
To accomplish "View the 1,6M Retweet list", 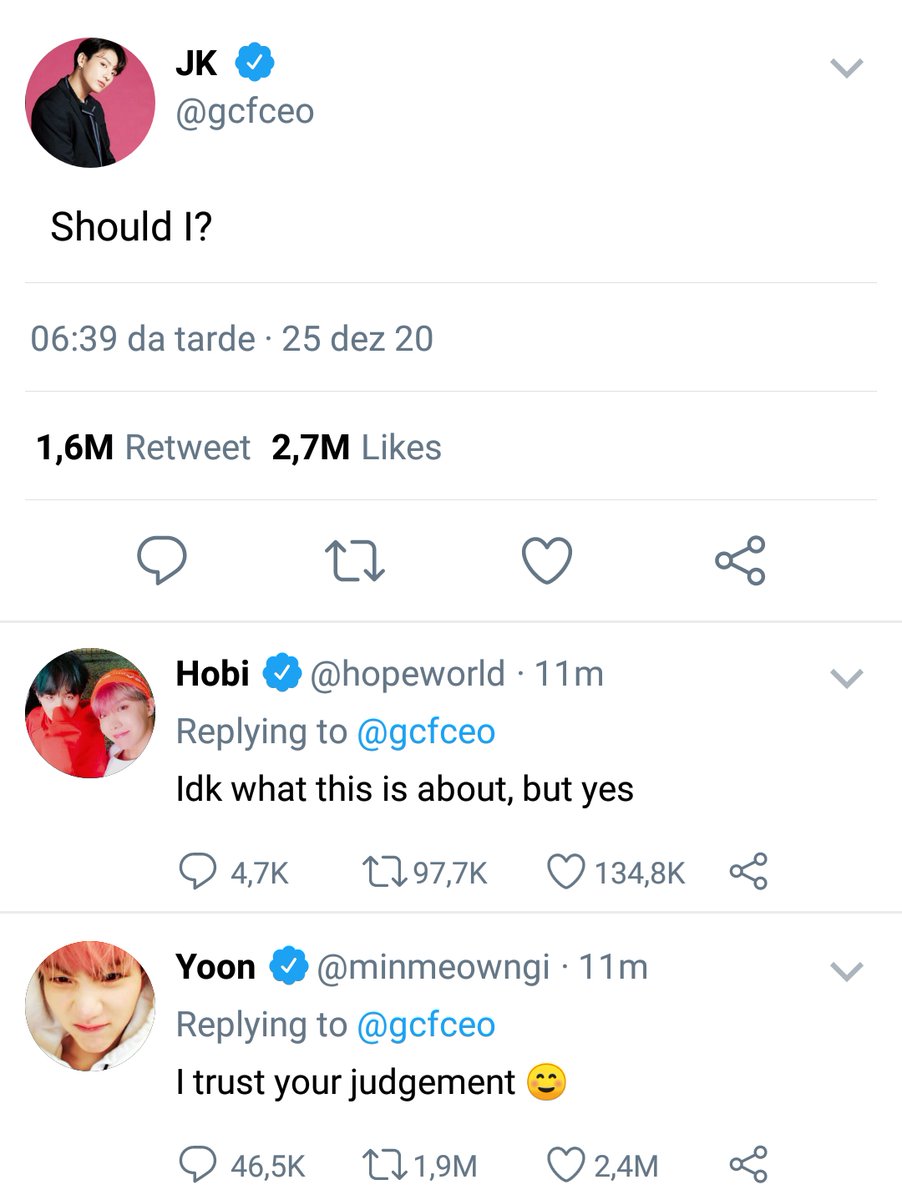I will coord(143,447).
